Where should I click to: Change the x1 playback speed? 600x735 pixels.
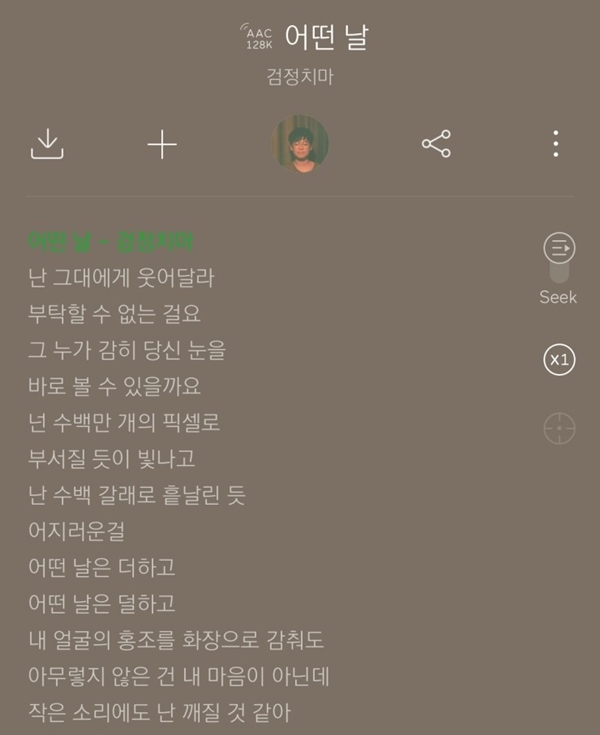click(559, 360)
